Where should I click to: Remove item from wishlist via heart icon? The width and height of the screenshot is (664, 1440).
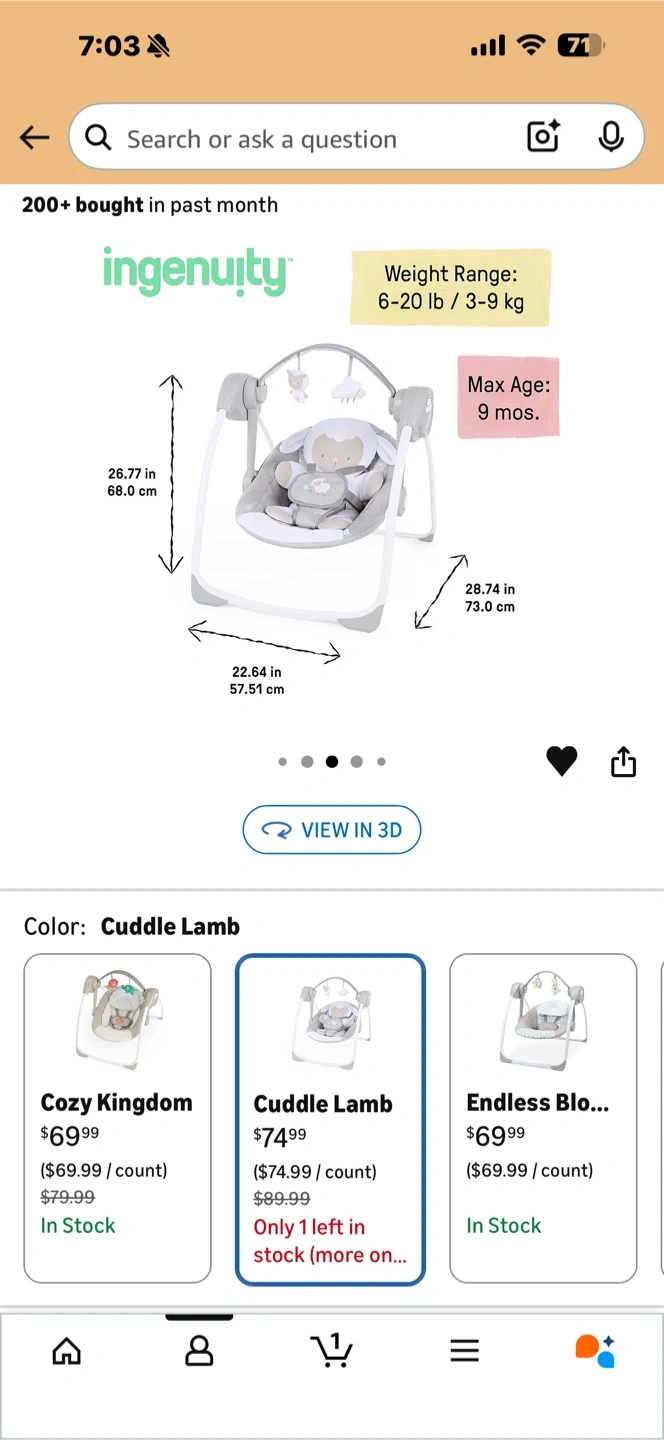[x=562, y=762]
